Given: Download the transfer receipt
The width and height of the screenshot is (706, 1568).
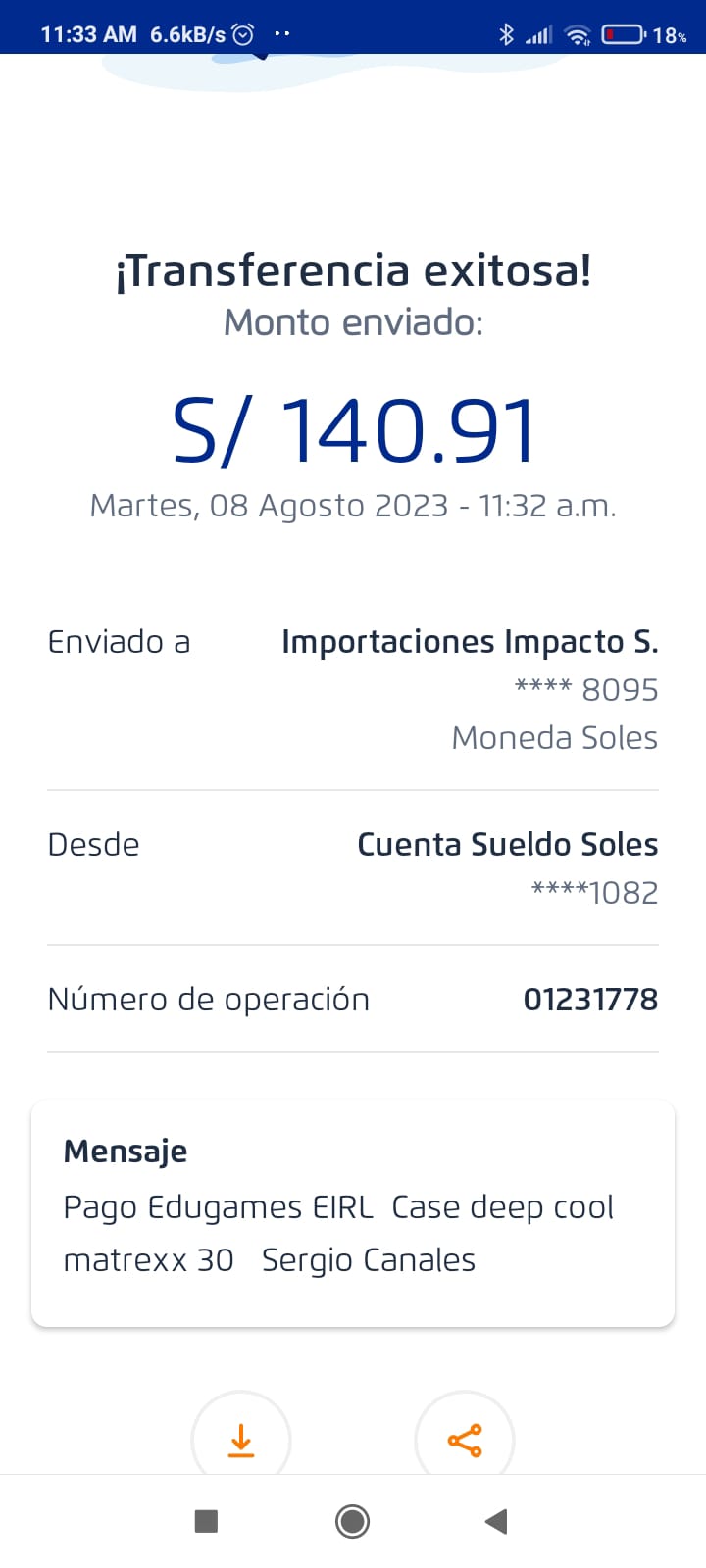Looking at the screenshot, I should [x=241, y=1440].
